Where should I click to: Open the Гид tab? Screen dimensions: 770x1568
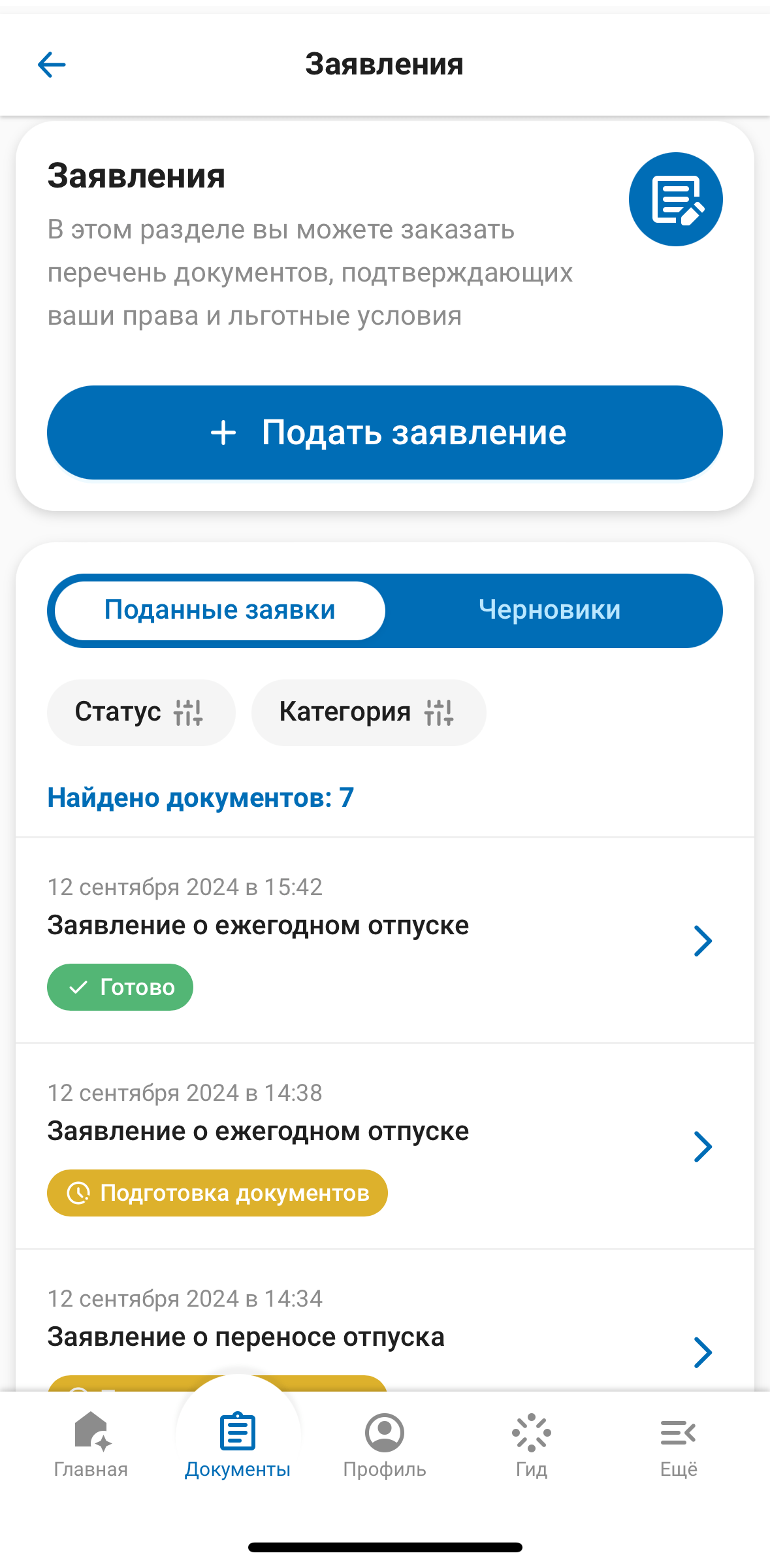[532, 1445]
